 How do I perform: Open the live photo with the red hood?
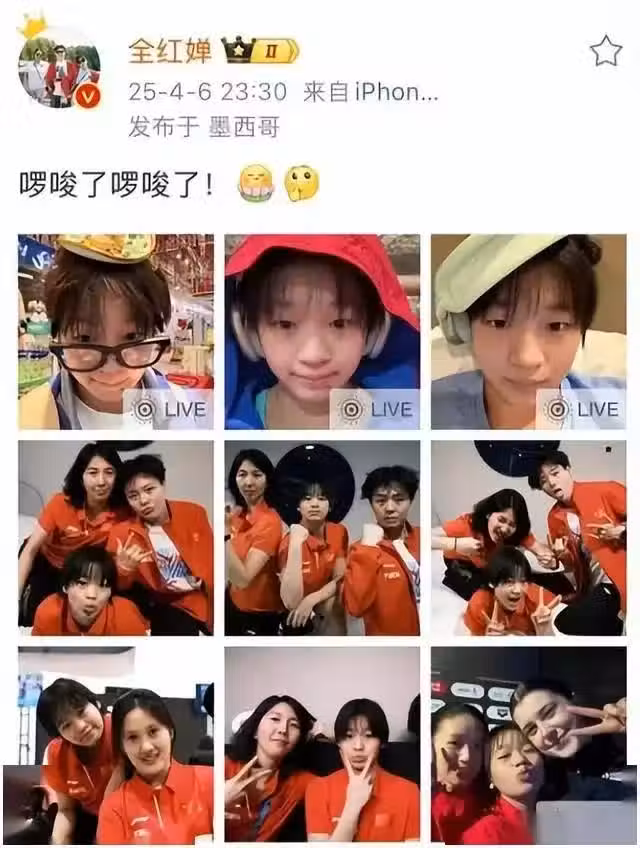click(x=322, y=331)
